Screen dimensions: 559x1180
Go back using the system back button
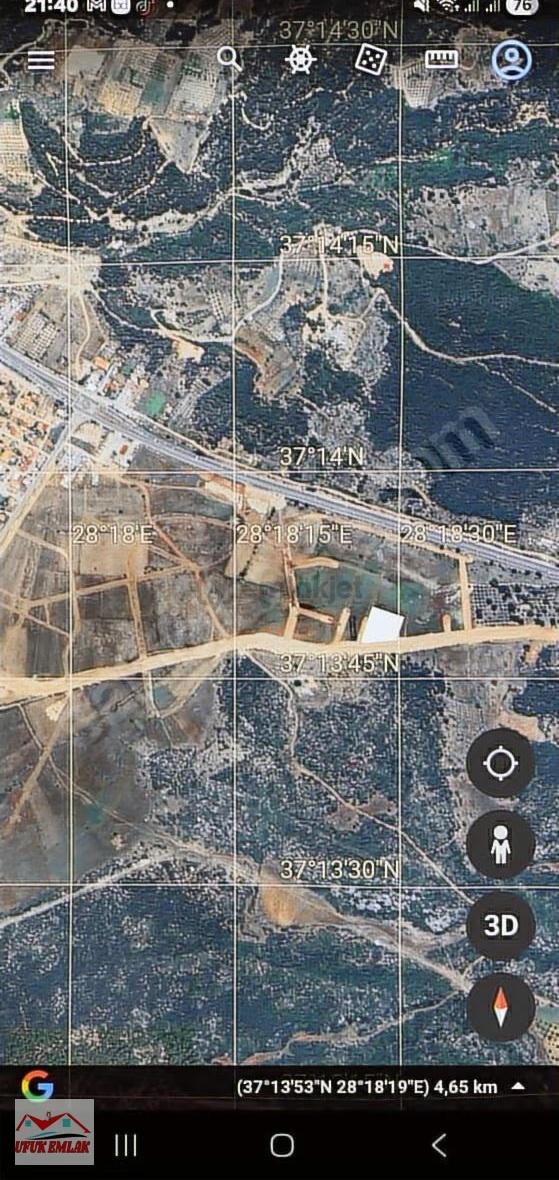439,1145
